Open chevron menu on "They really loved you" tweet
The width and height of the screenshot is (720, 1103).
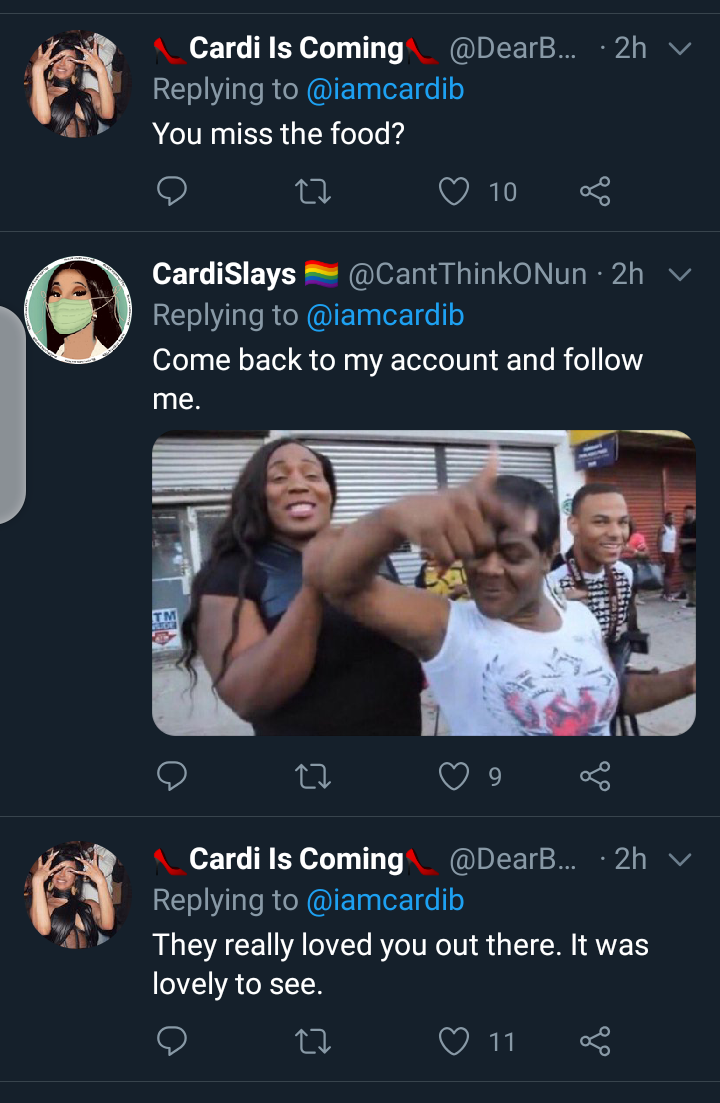click(x=679, y=860)
